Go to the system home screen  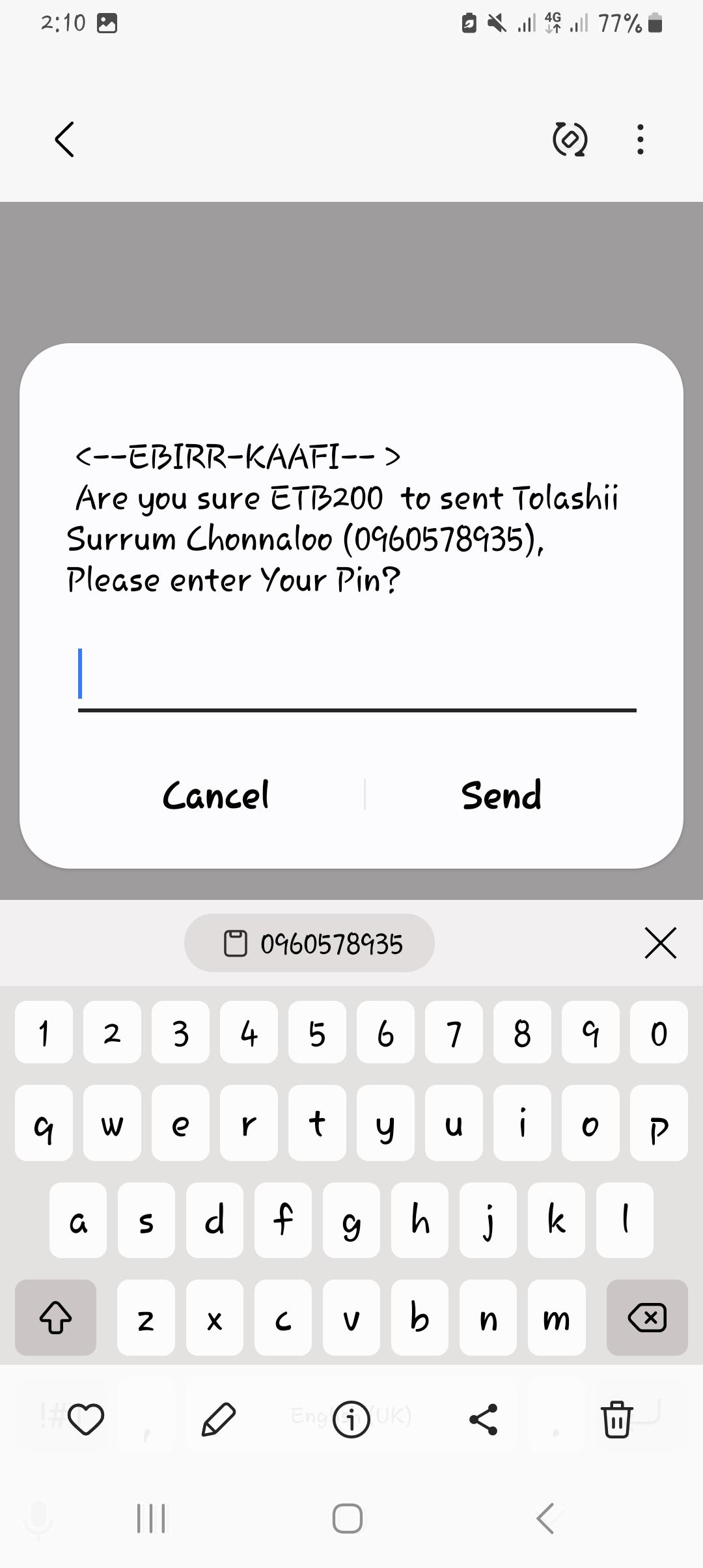(348, 1519)
